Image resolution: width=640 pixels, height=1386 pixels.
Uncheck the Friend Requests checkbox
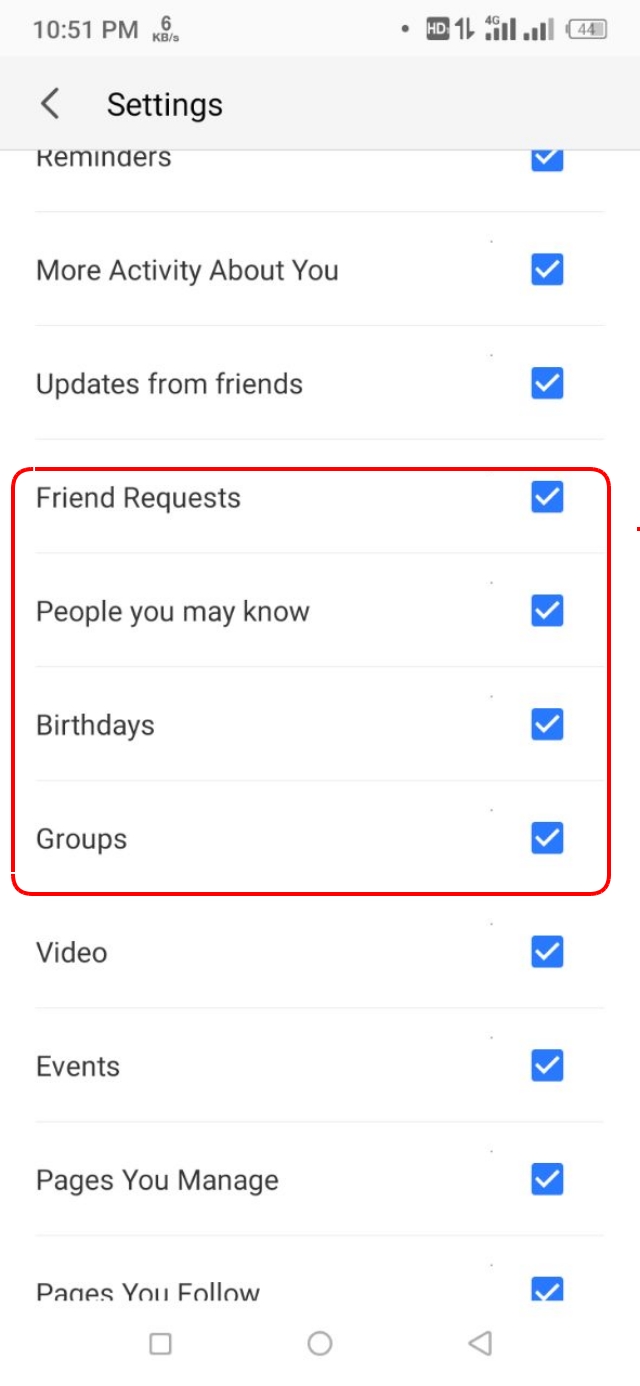(547, 497)
